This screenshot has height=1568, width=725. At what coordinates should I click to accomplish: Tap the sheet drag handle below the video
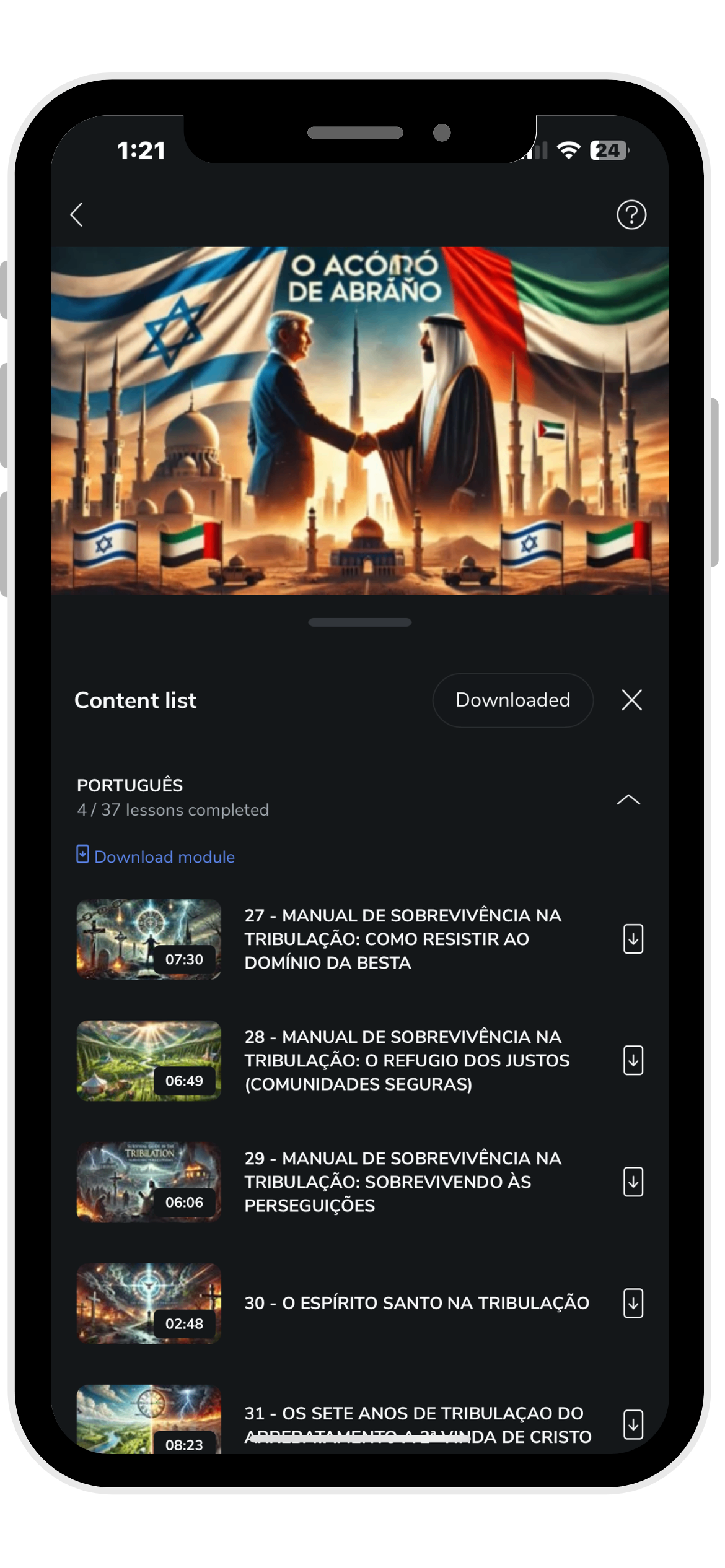(x=359, y=622)
